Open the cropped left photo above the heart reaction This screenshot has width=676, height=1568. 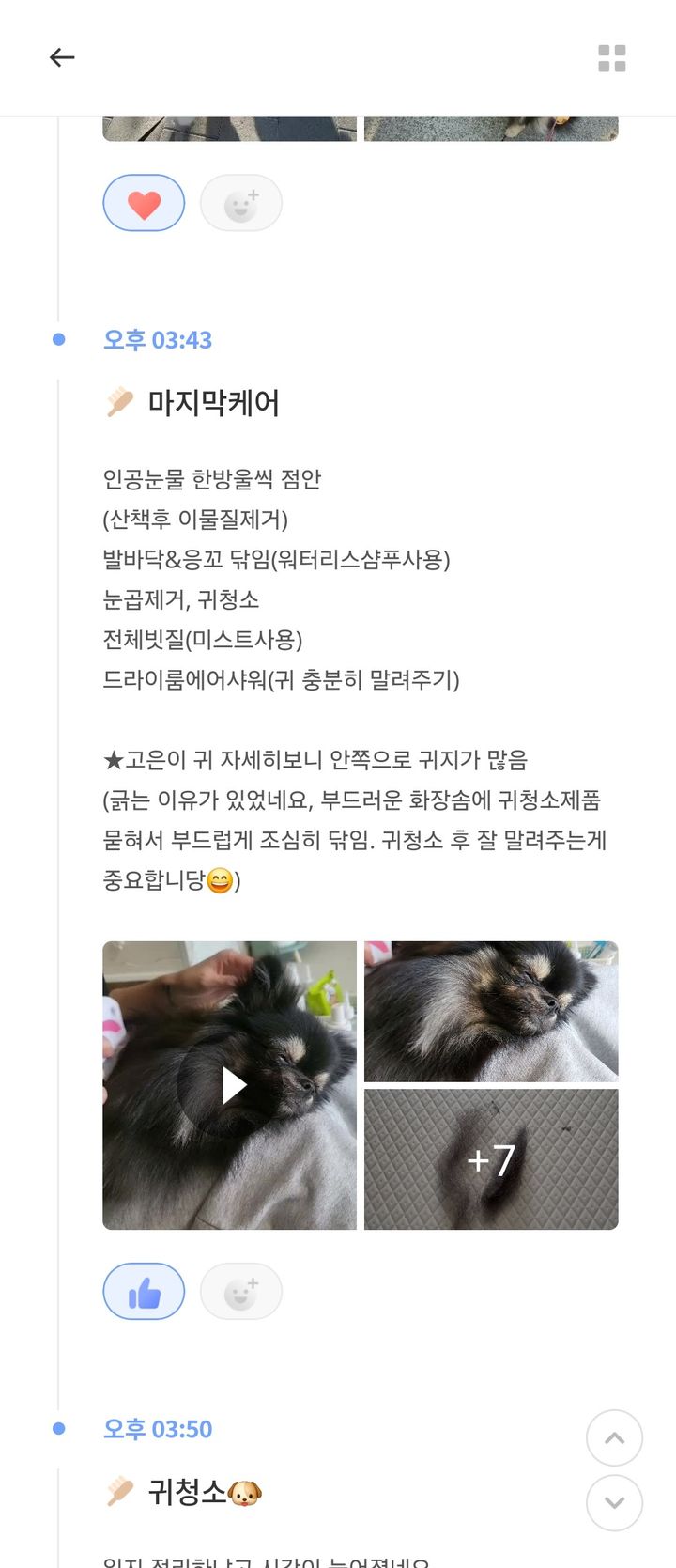230,129
